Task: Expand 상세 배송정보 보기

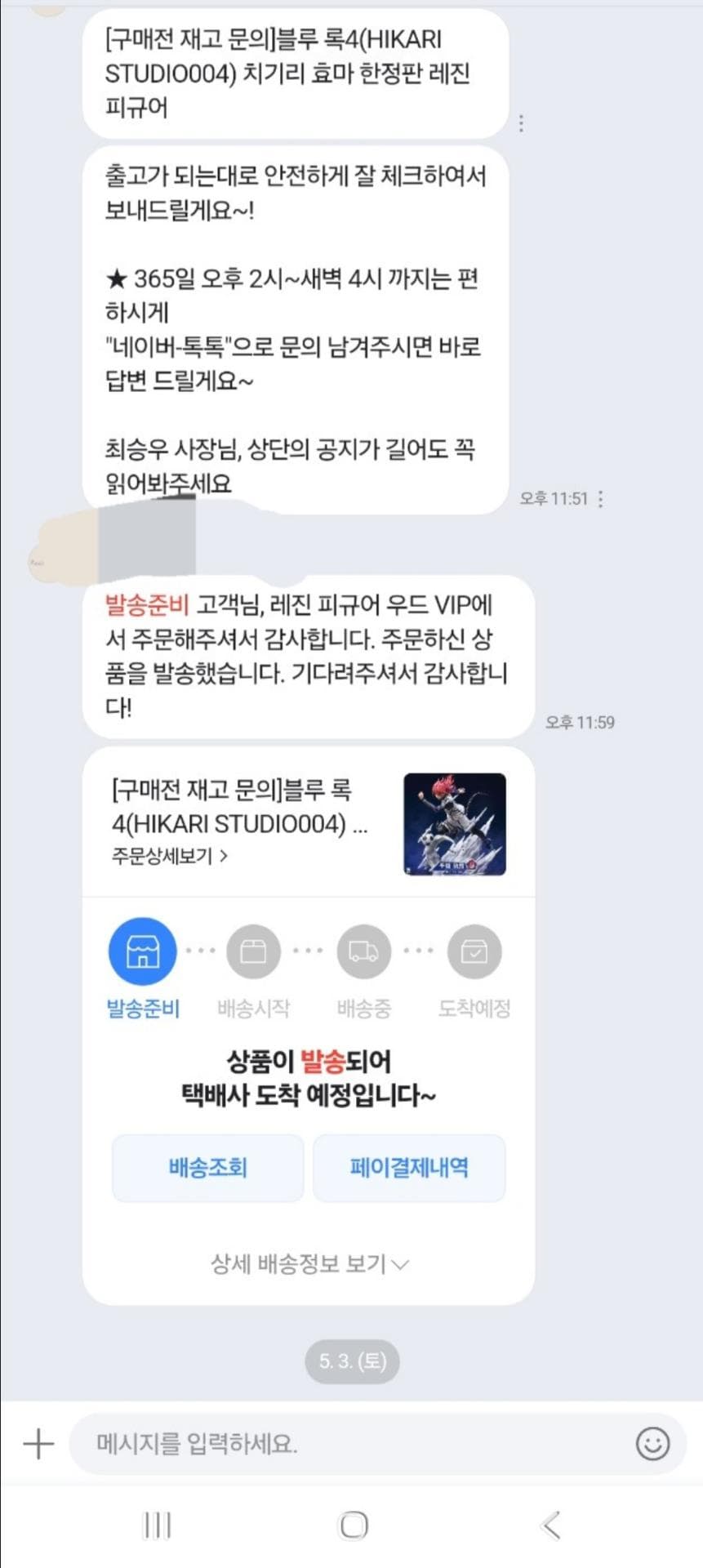Action: [309, 1264]
